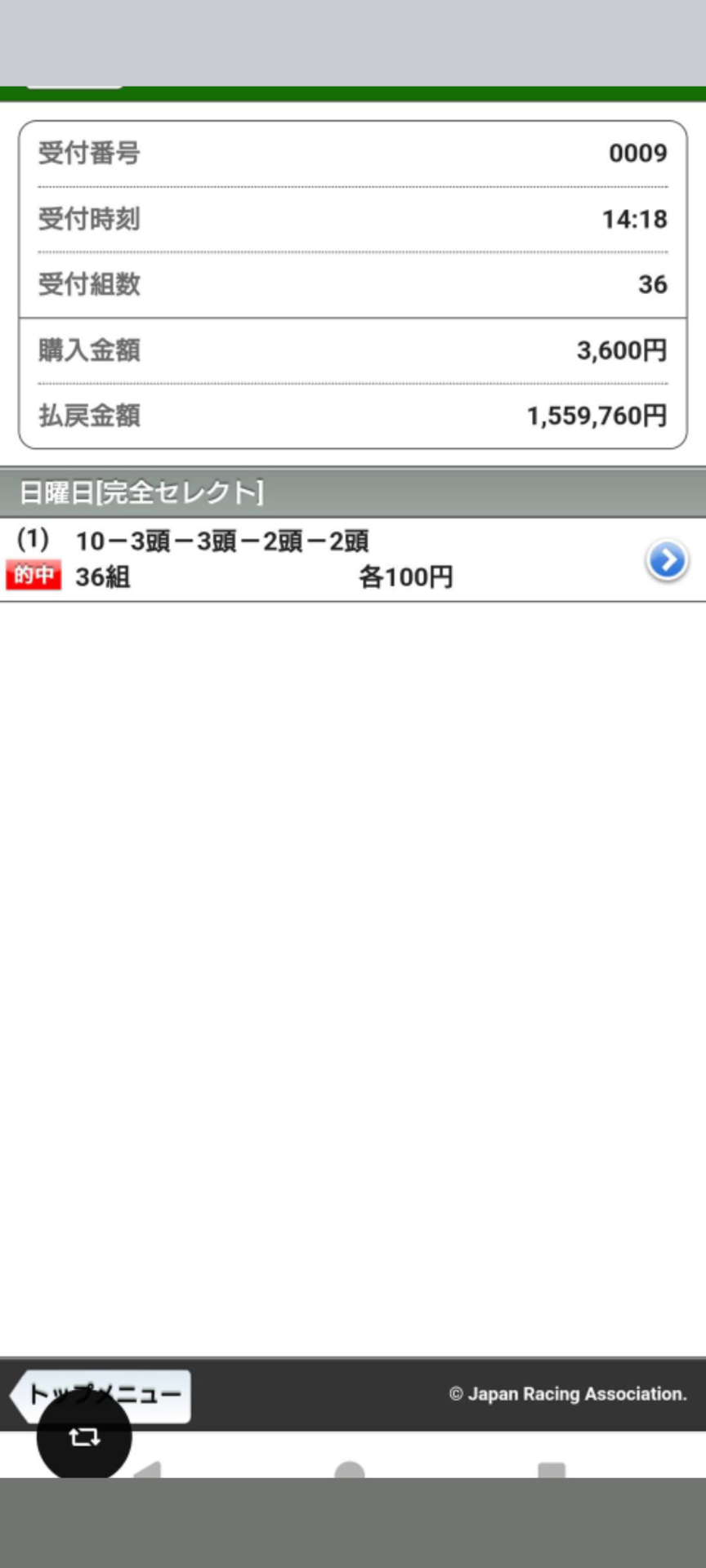Go to トップメニュー
This screenshot has width=706, height=1568.
pyautogui.click(x=147, y=1392)
